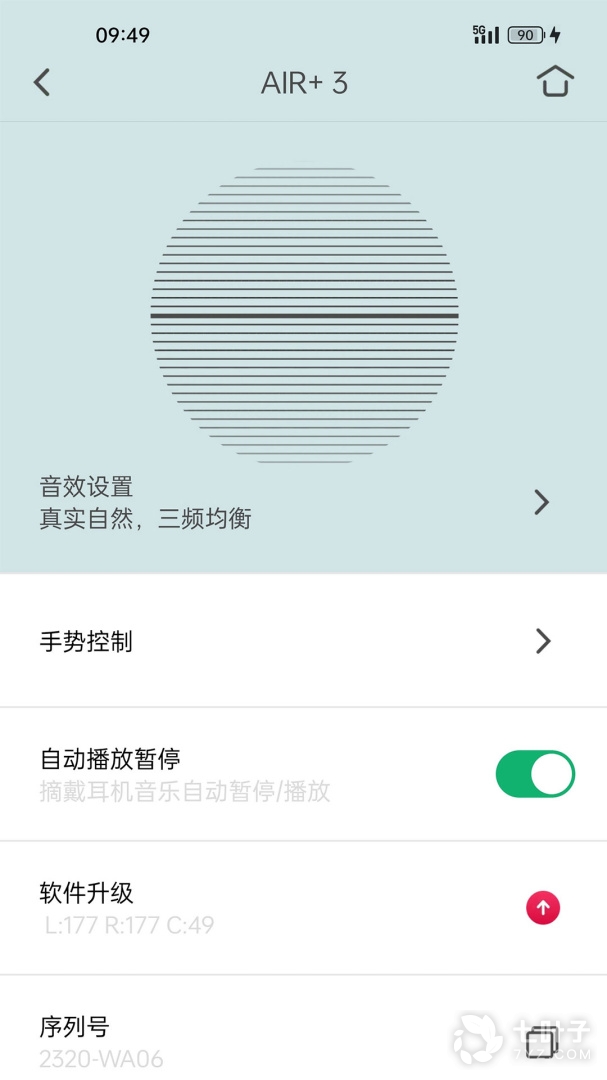Open 音效设置 sound effect settings
The width and height of the screenshot is (607, 1080).
point(300,503)
